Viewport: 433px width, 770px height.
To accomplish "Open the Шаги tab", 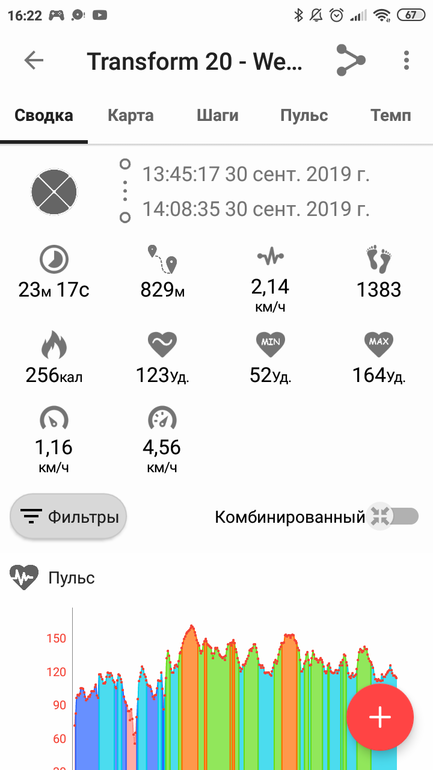I will click(x=217, y=116).
